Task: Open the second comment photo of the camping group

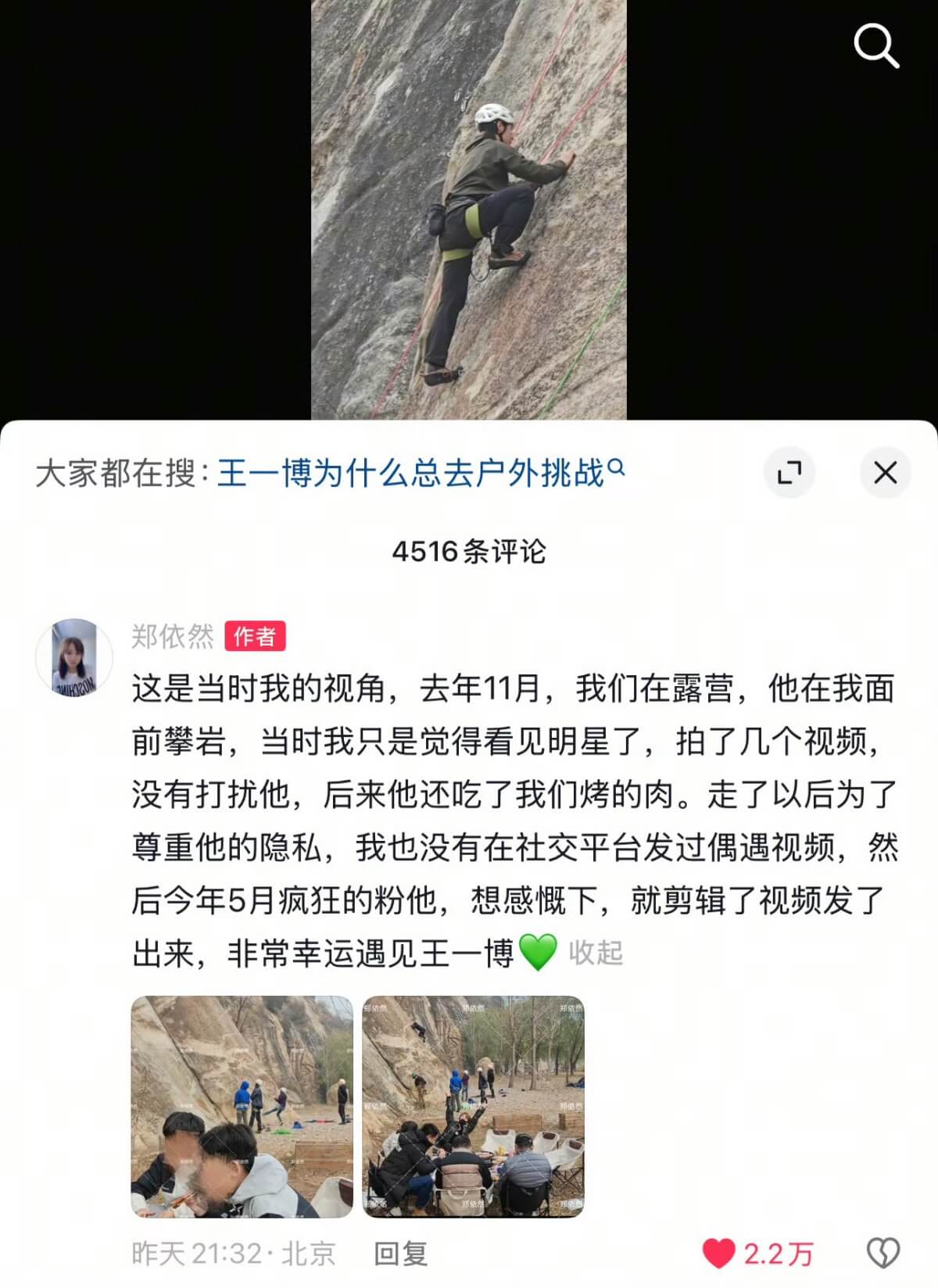Action: point(473,1107)
